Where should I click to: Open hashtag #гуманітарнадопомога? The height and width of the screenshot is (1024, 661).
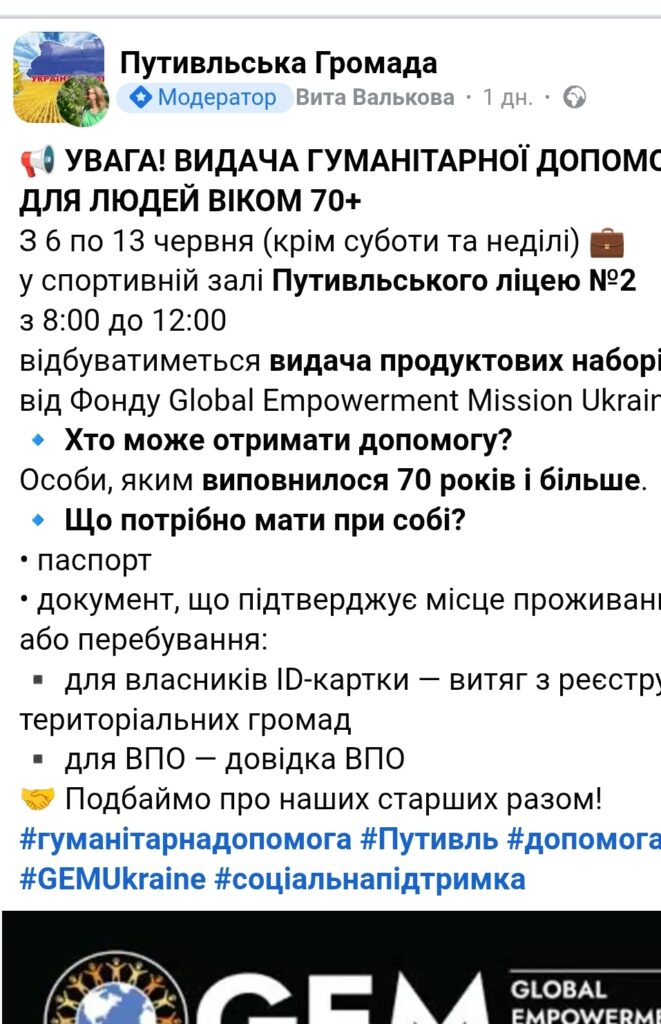[185, 839]
